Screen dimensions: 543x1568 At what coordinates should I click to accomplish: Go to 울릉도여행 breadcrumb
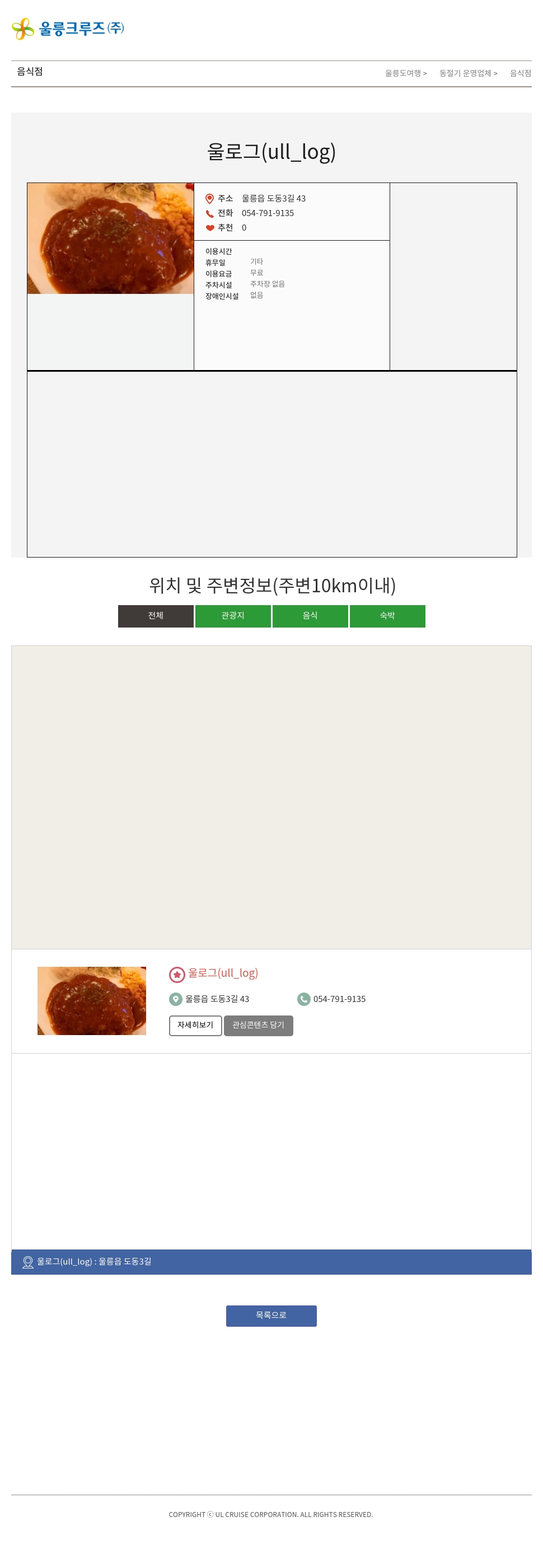coord(405,73)
